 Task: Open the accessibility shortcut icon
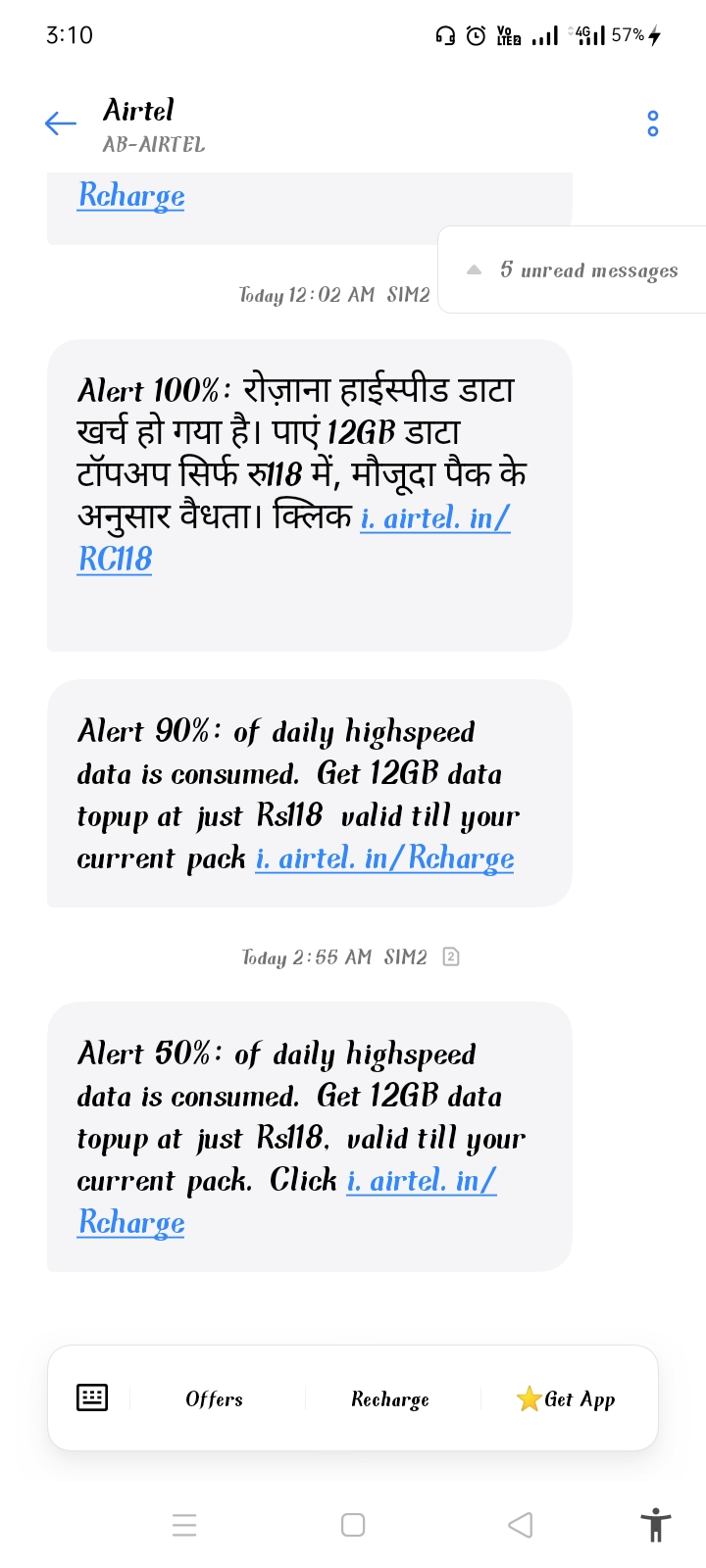[x=655, y=1525]
